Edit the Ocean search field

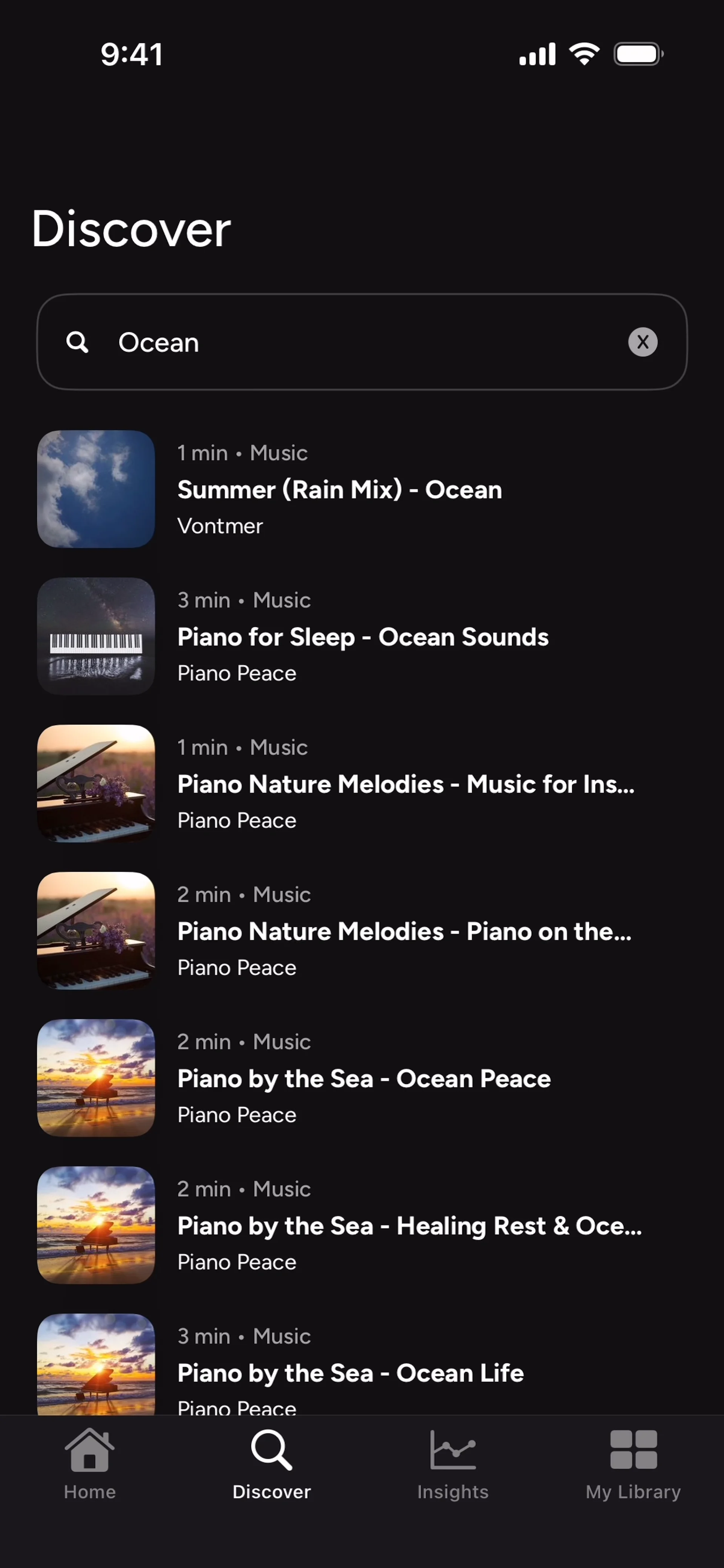click(x=353, y=343)
